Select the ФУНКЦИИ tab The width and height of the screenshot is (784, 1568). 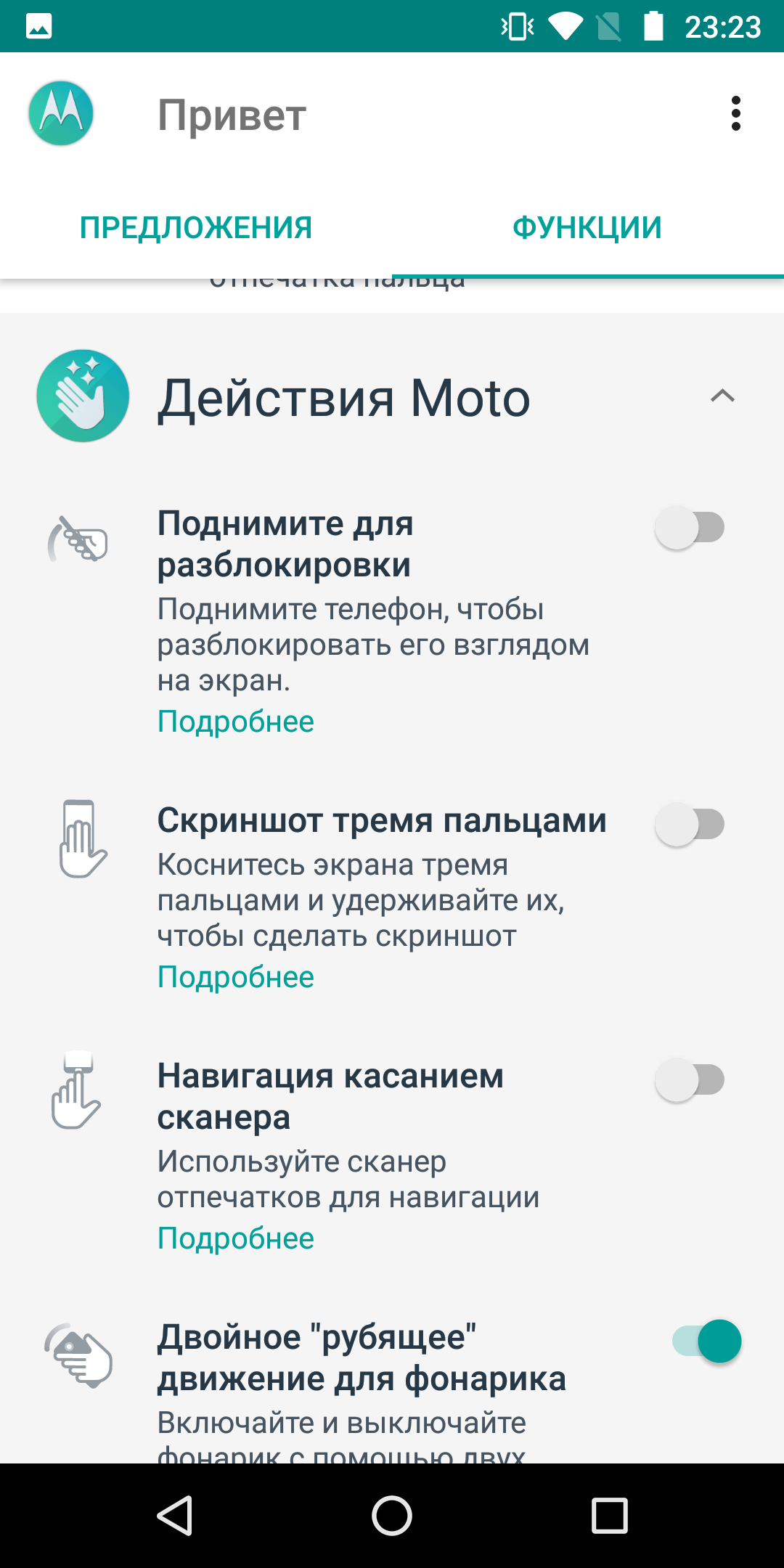coord(587,228)
